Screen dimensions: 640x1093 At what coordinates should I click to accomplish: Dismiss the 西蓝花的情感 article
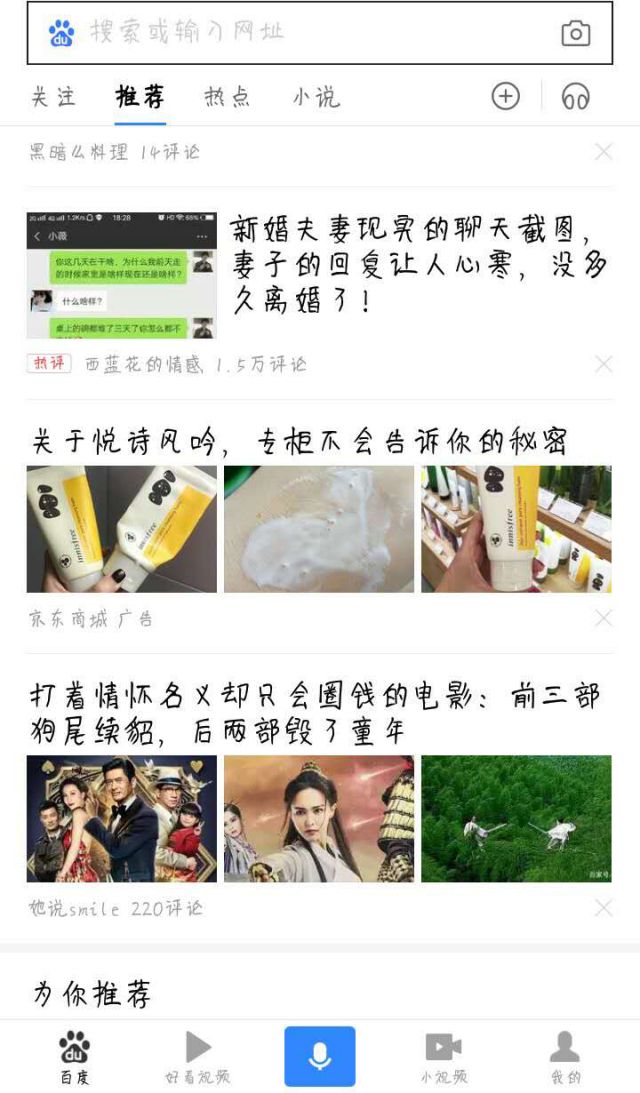tap(603, 364)
